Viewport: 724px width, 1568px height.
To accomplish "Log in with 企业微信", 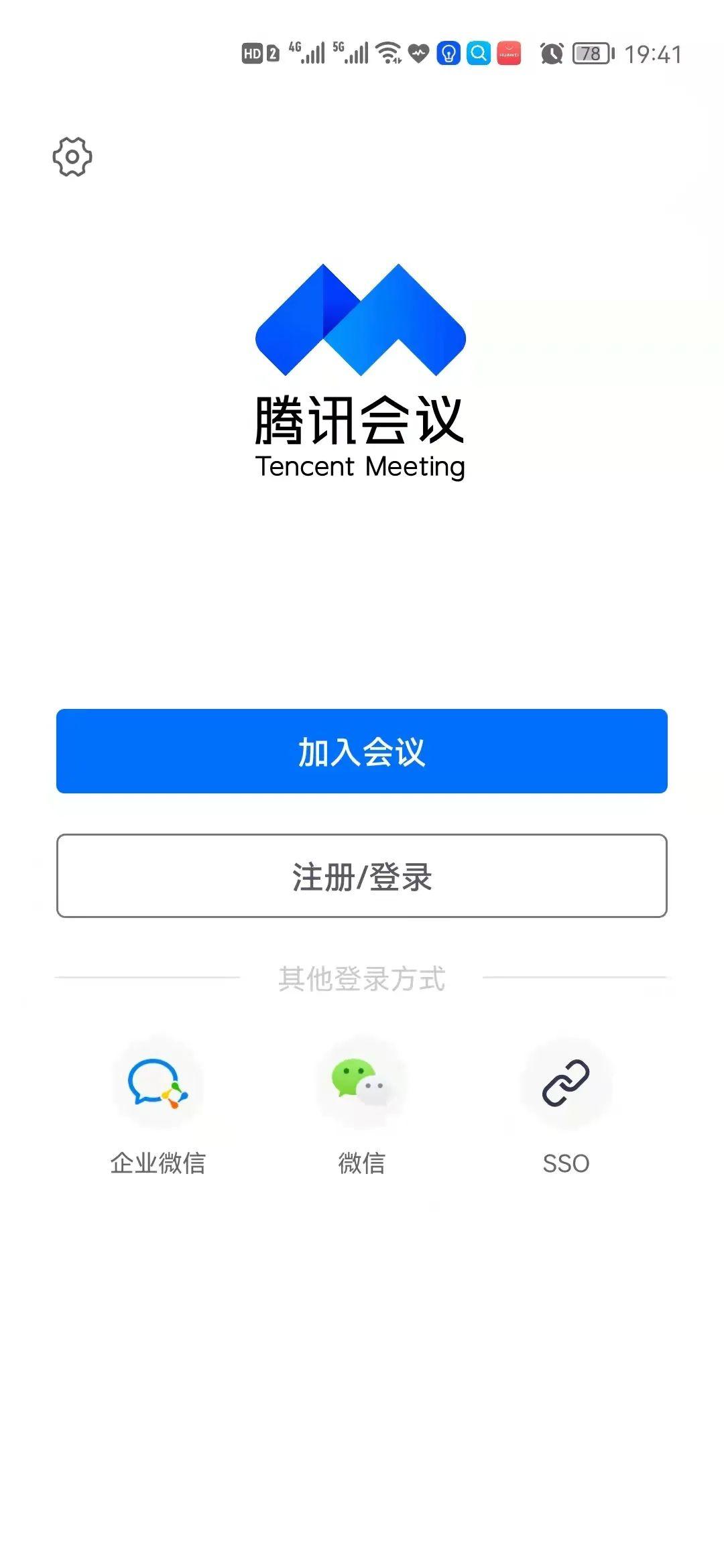I will point(158,1083).
